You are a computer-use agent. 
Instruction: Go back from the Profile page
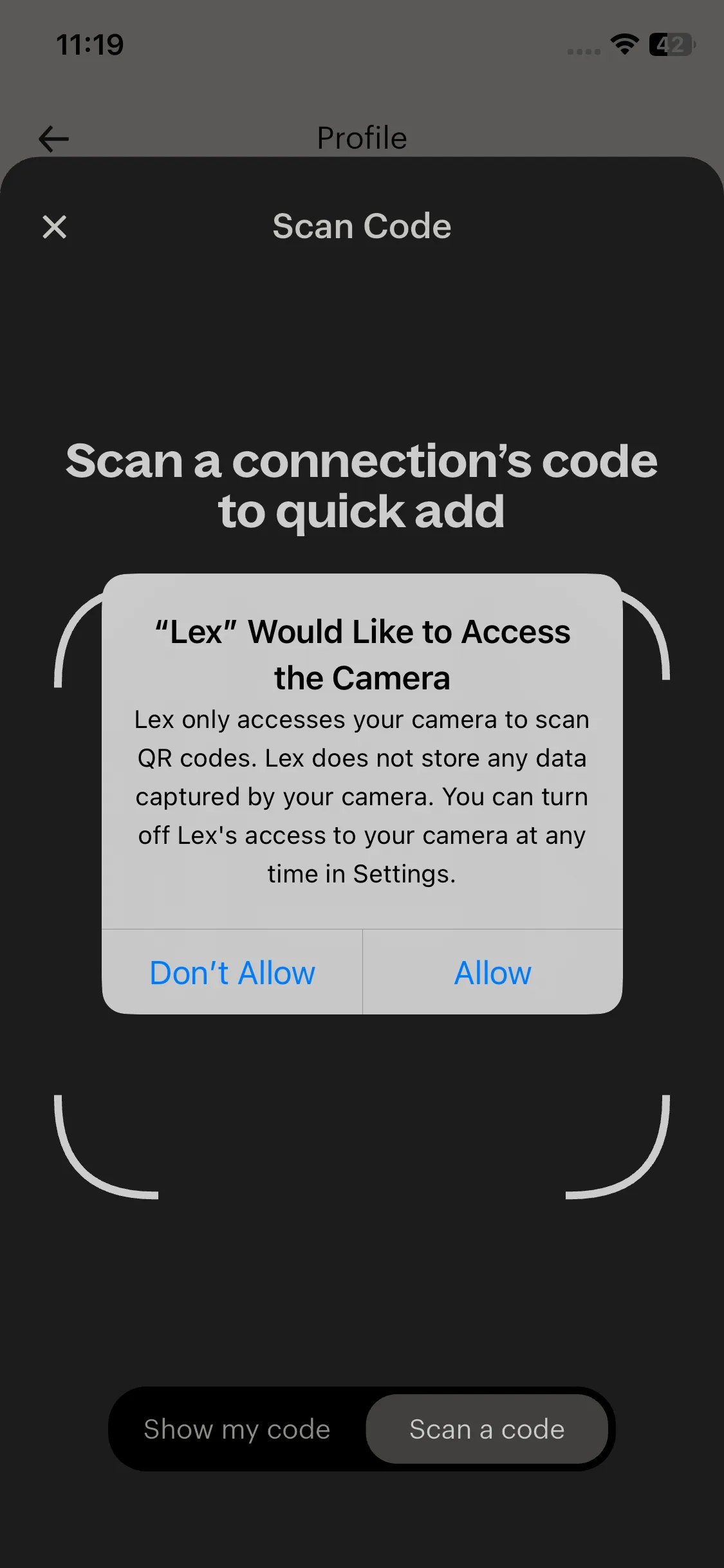[x=54, y=139]
